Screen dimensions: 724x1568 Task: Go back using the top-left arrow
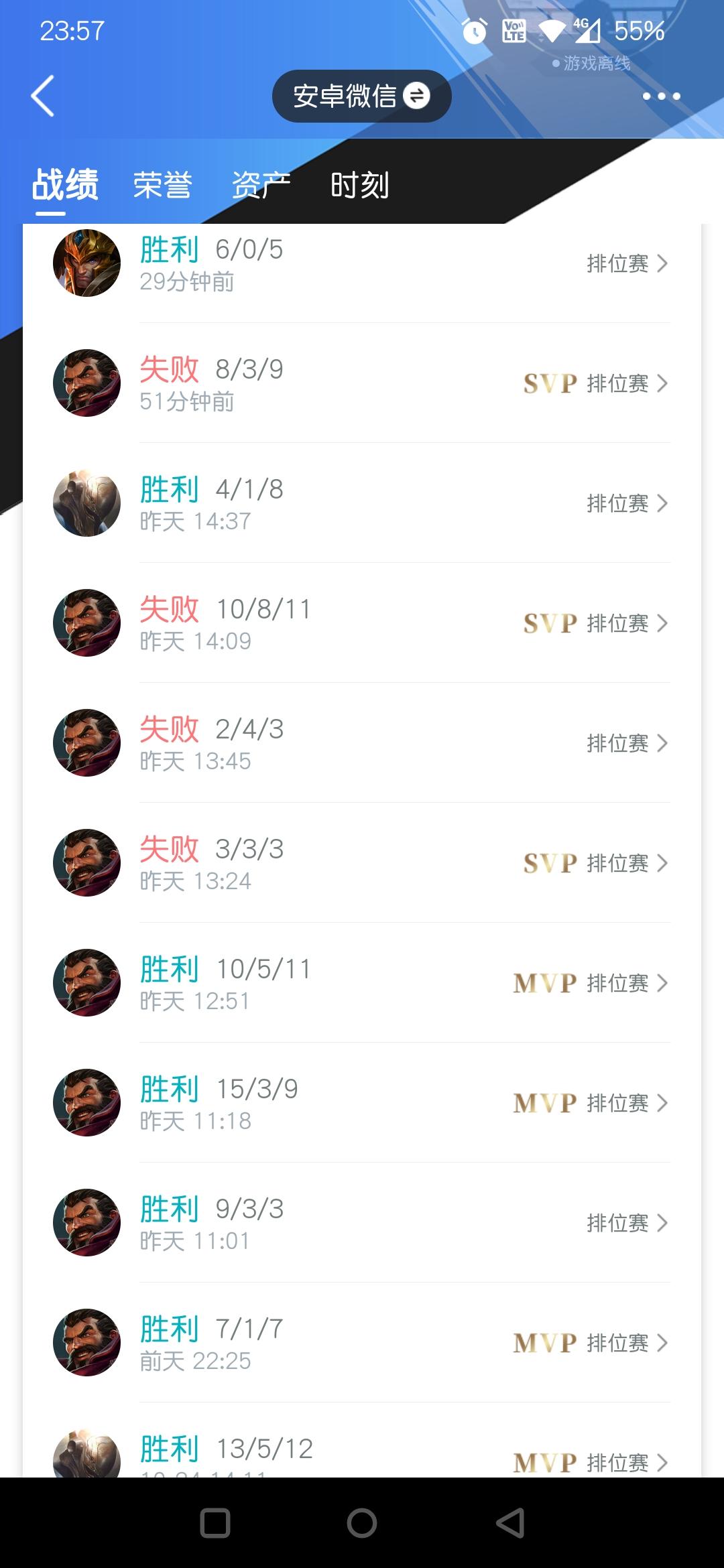(x=43, y=96)
